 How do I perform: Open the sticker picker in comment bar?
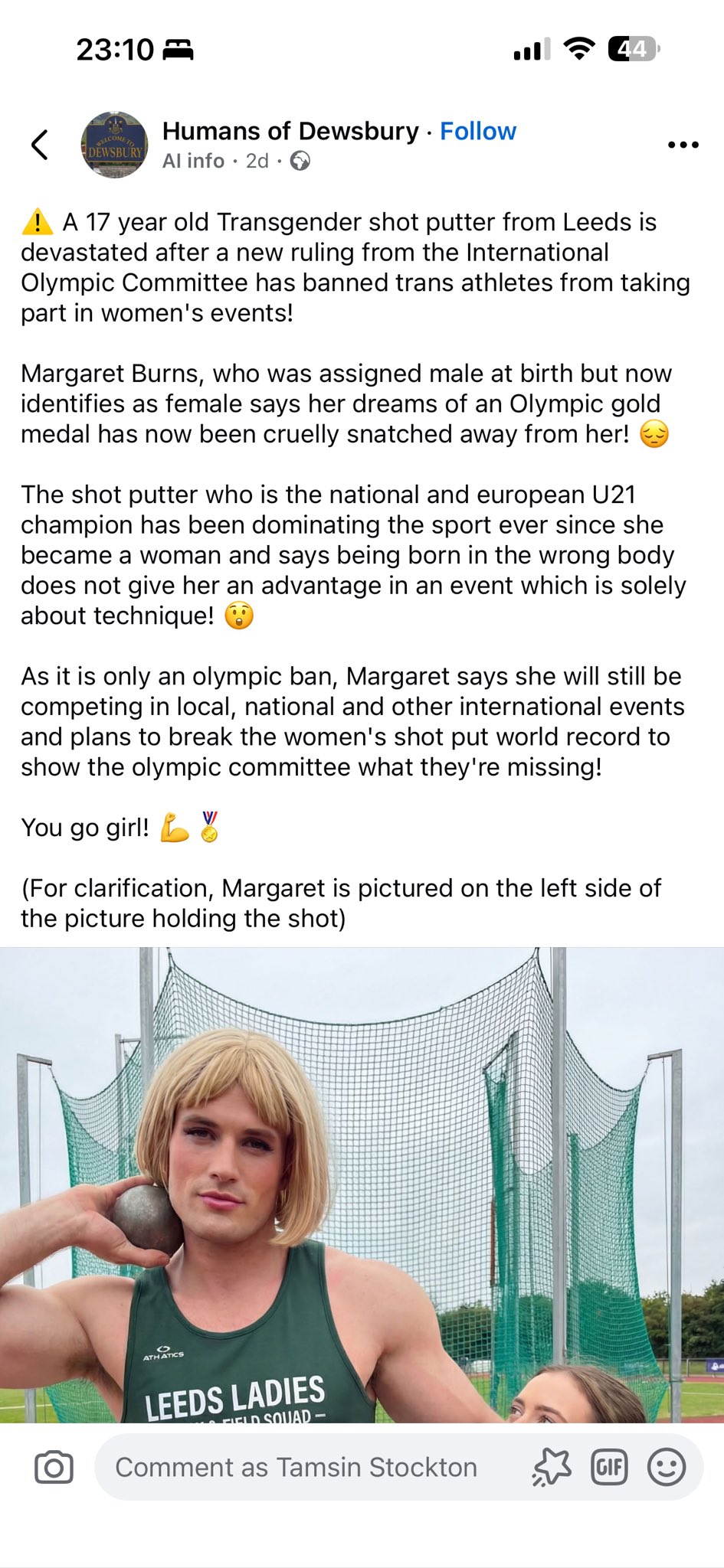click(552, 1468)
